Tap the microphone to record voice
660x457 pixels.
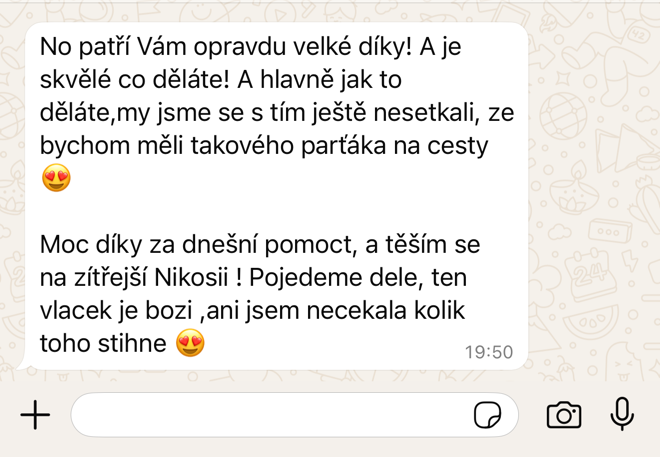click(x=622, y=414)
